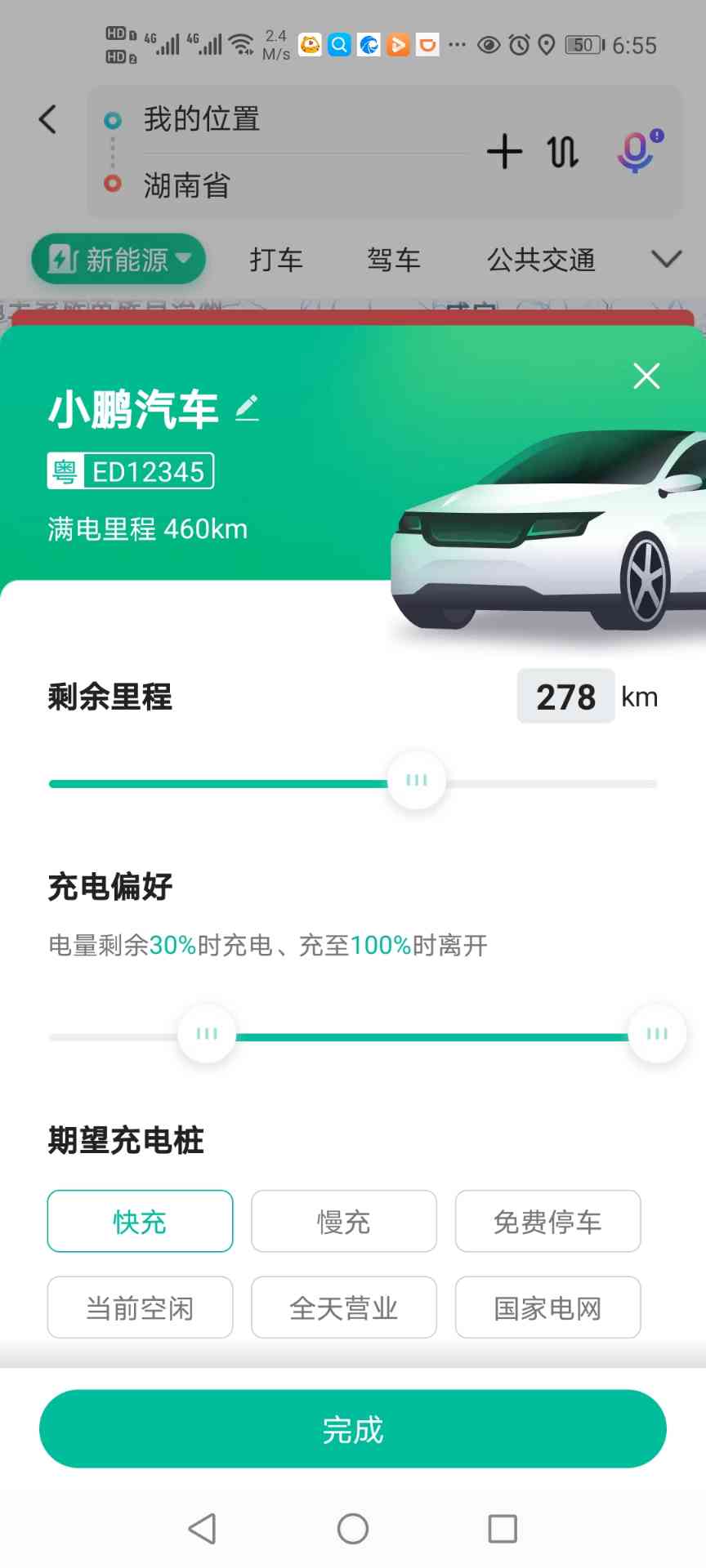Tap the system home button
The width and height of the screenshot is (706, 1568).
[x=353, y=1529]
